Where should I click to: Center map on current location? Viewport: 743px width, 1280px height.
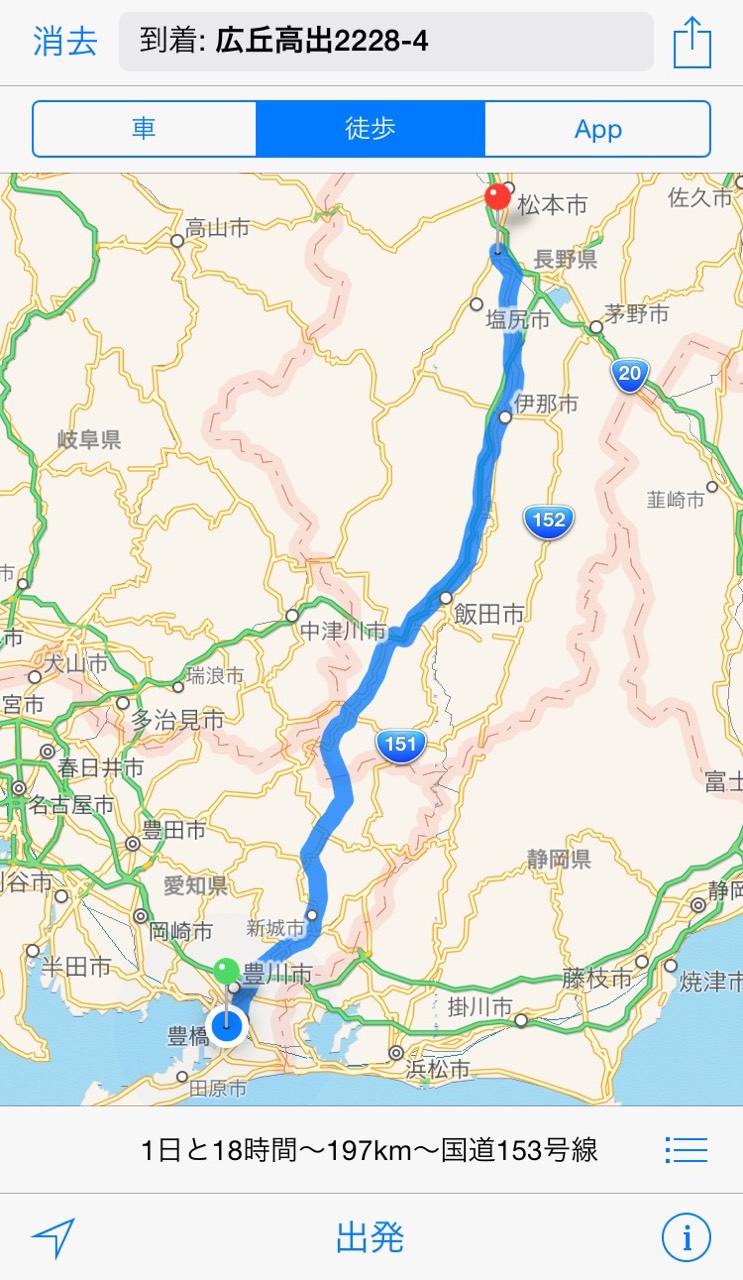[x=53, y=1239]
